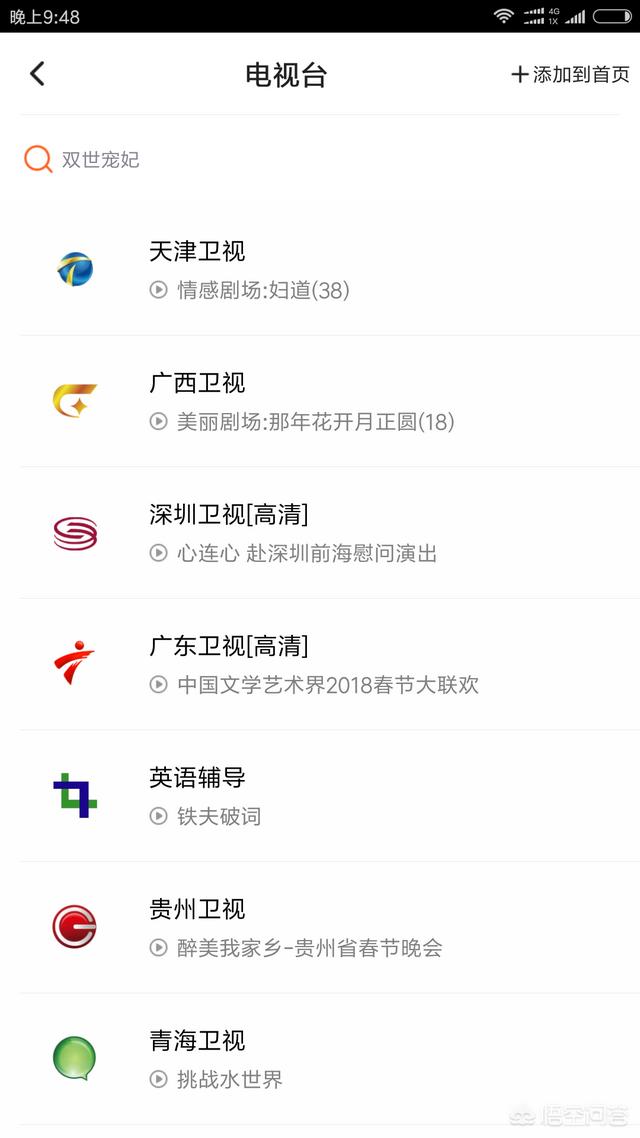Open the 天津卫视 channel
The width and height of the screenshot is (640, 1138).
320,270
